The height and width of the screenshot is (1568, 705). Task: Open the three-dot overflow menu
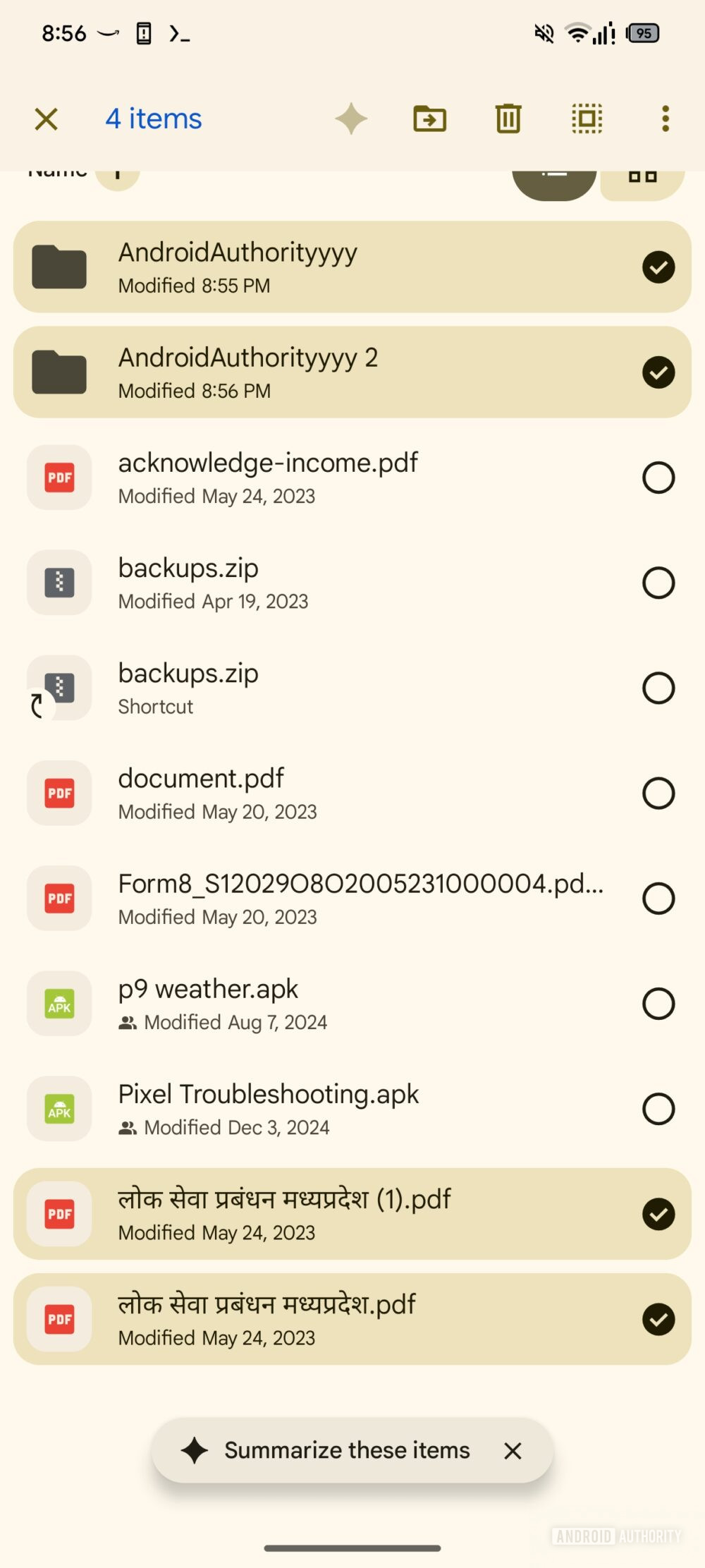665,118
